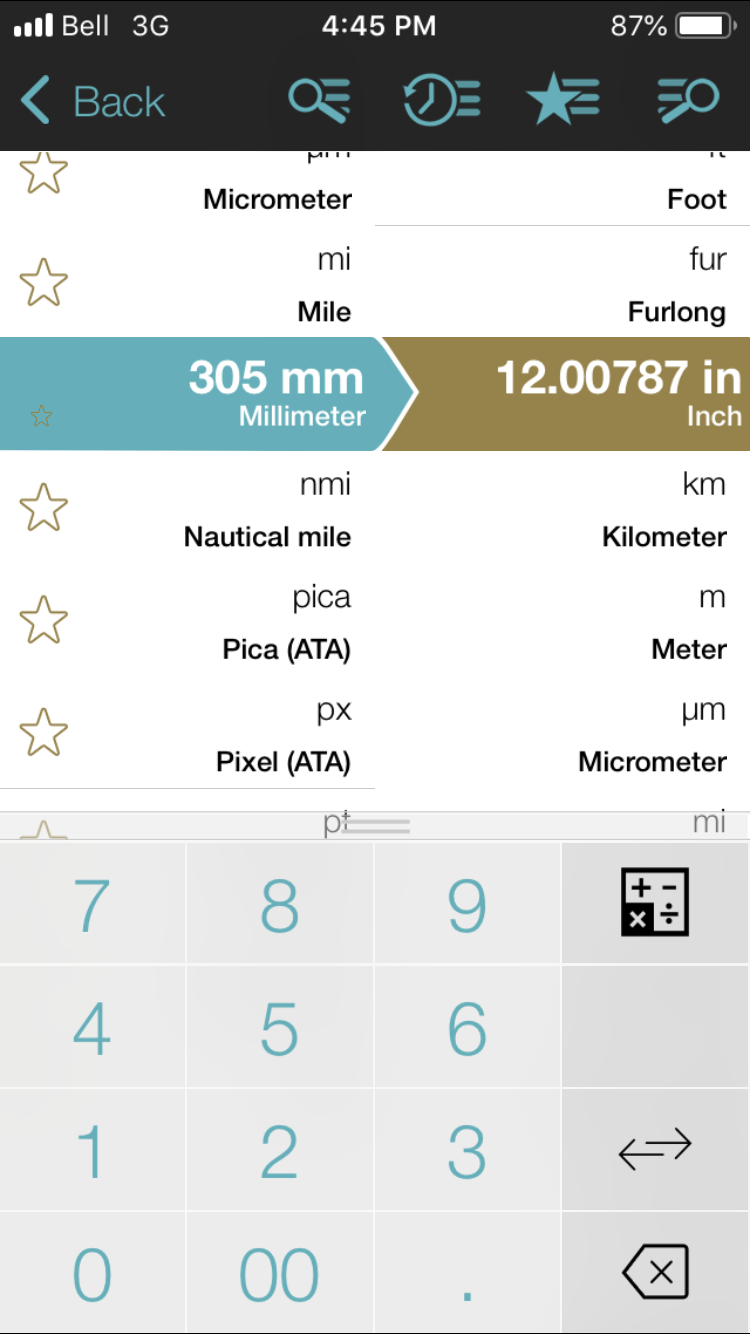The height and width of the screenshot is (1334, 750).
Task: Go back using the Back button
Action: [92, 102]
